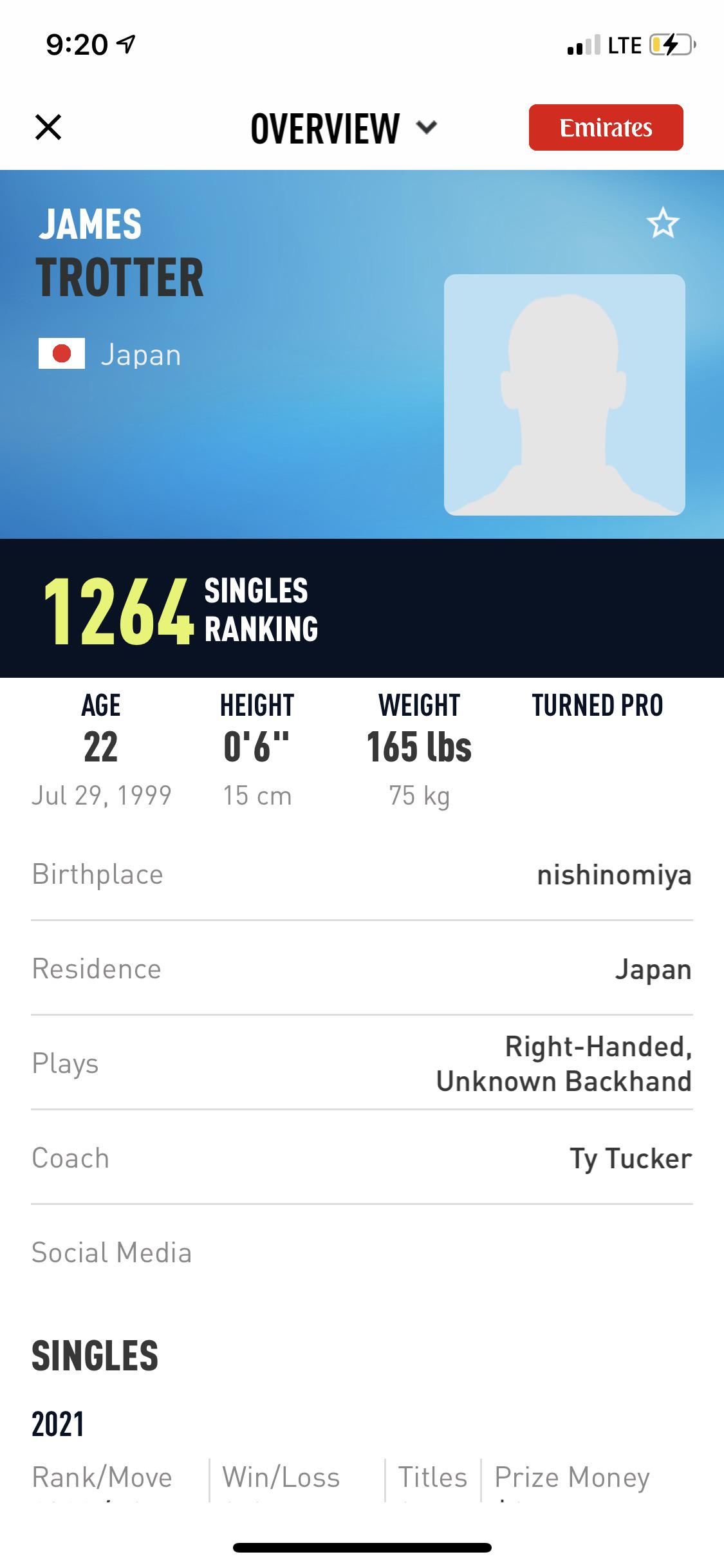
Task: Tap the close X icon
Action: pyautogui.click(x=49, y=127)
